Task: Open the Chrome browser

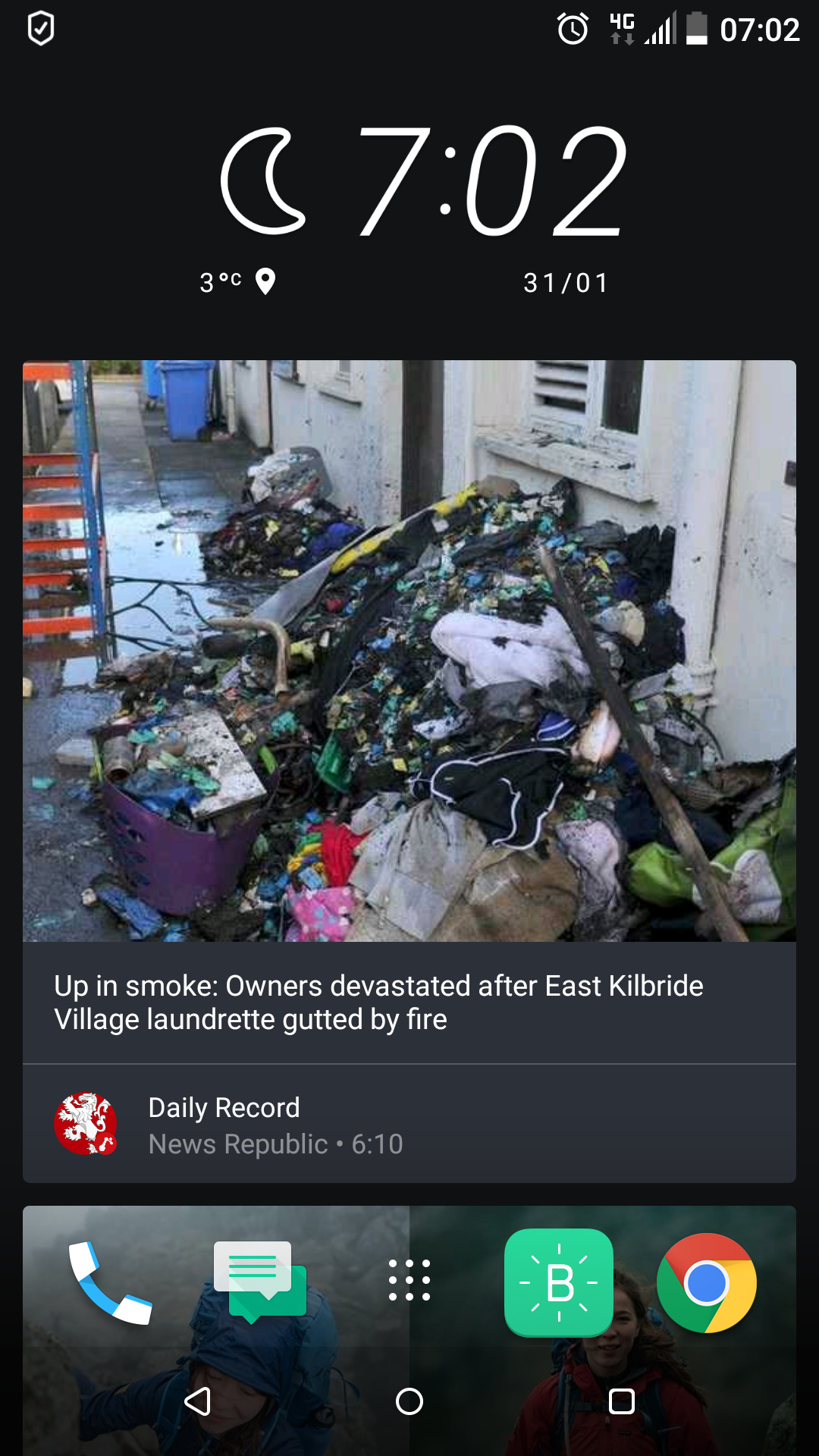Action: pyautogui.click(x=707, y=1283)
